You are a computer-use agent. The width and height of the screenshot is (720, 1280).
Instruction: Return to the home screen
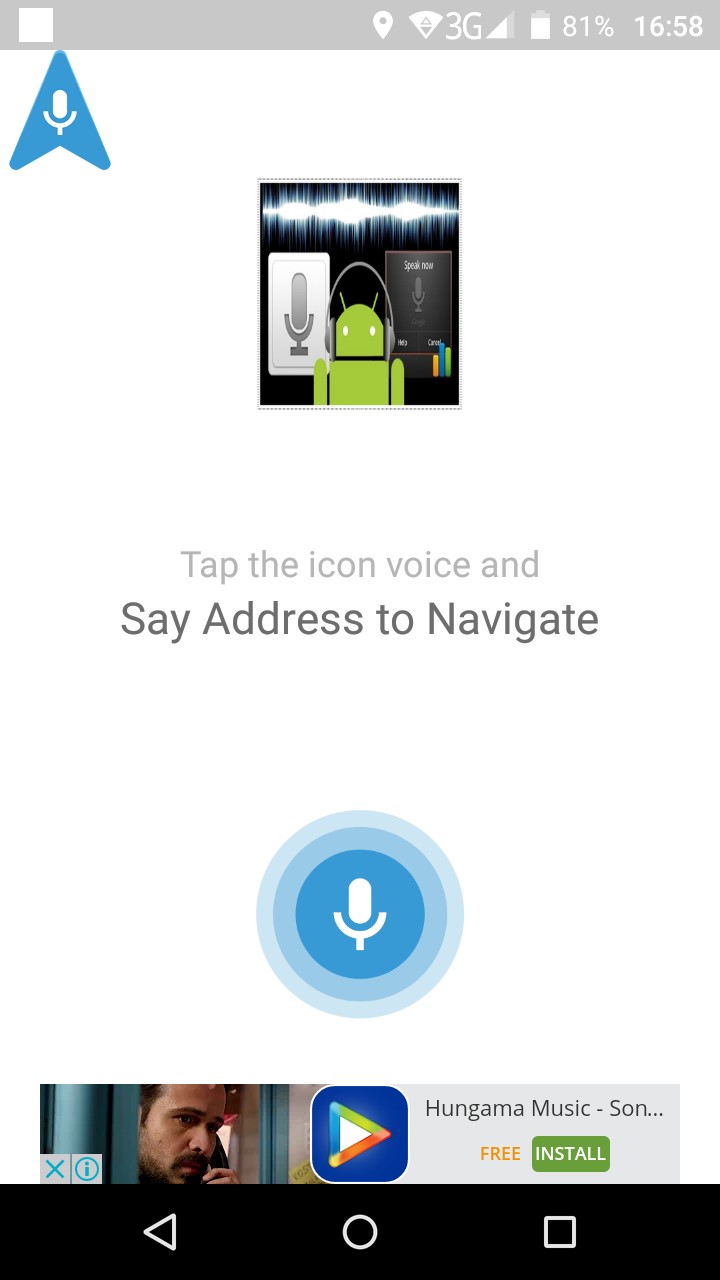coord(360,1232)
